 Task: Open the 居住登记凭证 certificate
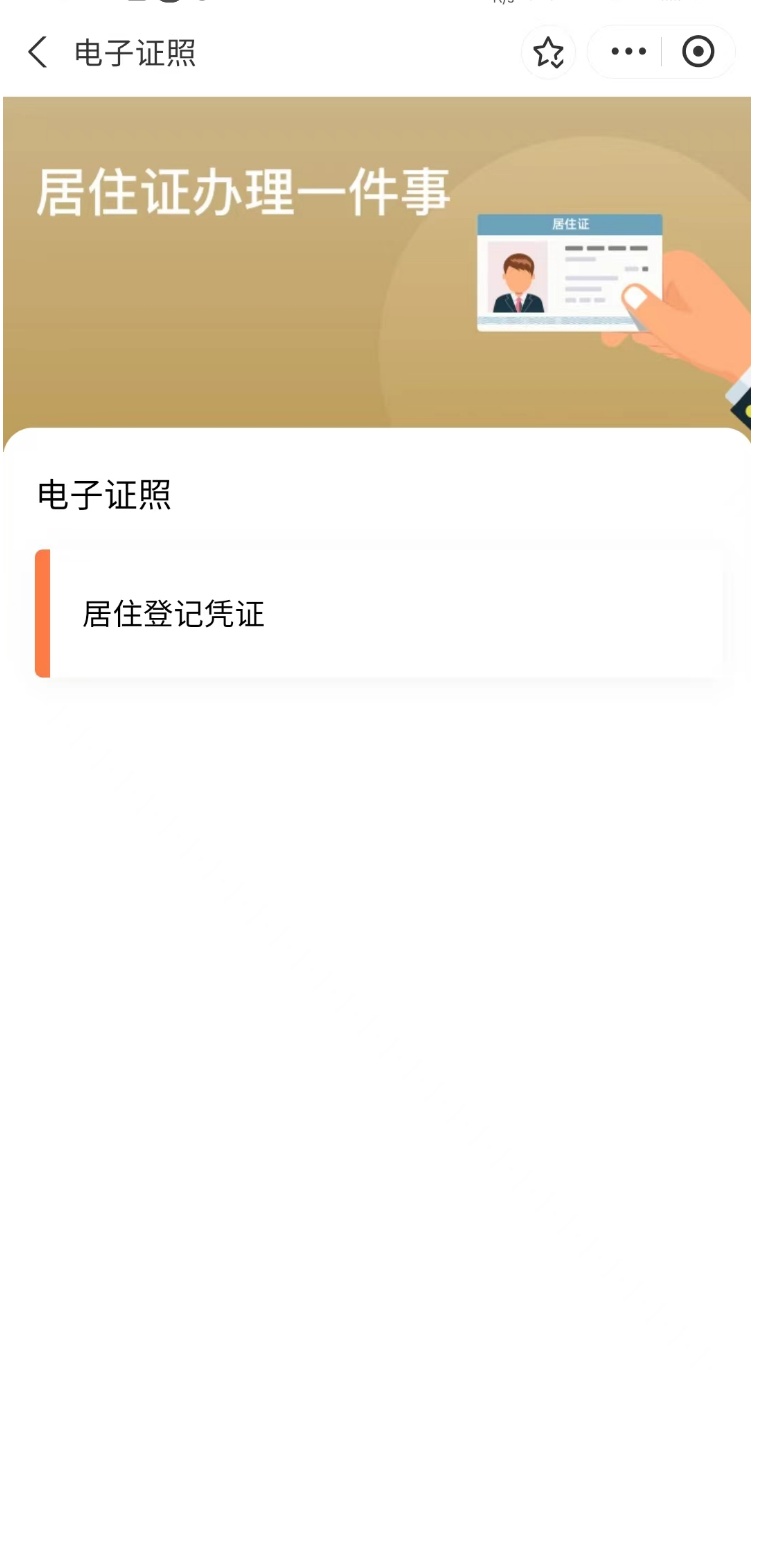pyautogui.click(x=380, y=613)
